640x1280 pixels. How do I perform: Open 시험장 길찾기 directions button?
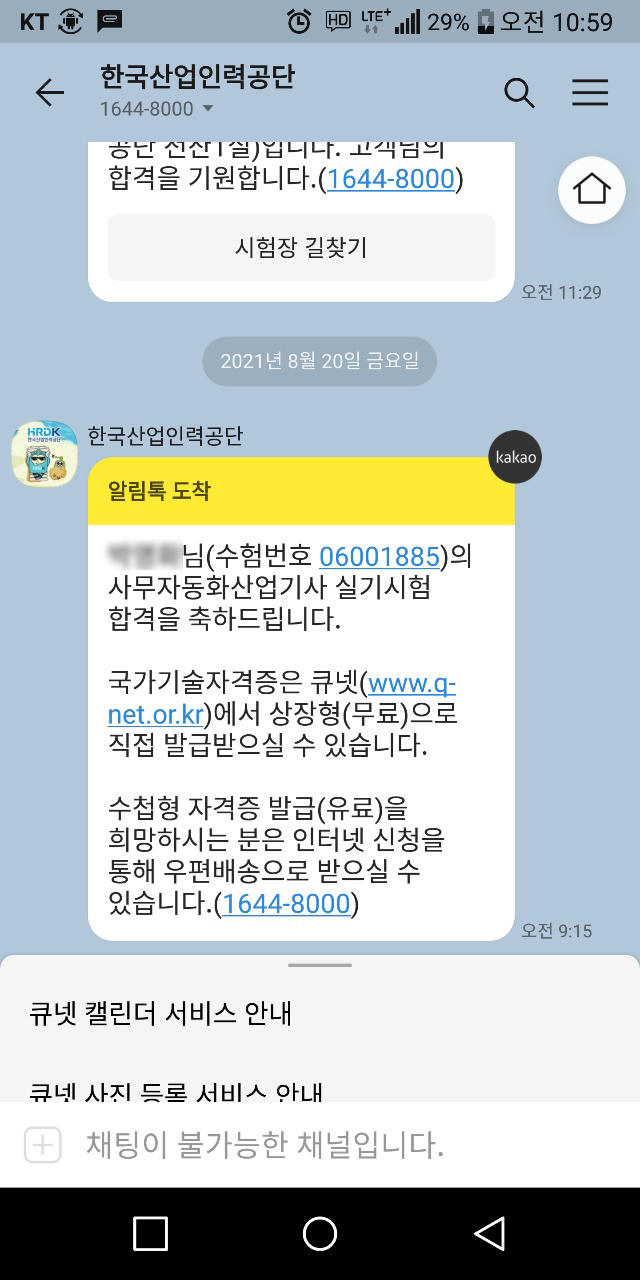pos(301,247)
